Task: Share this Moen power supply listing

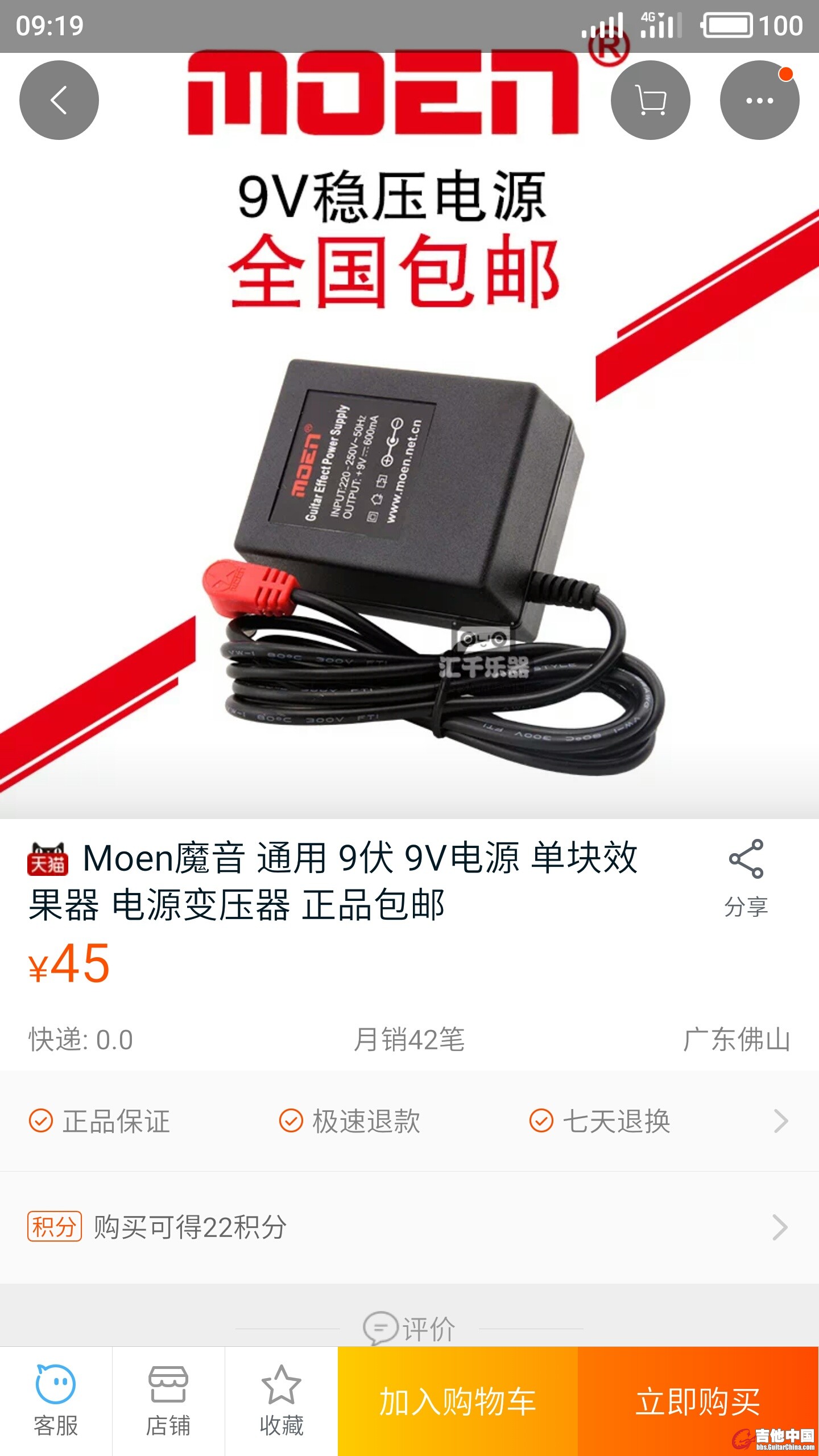Action: [x=746, y=876]
